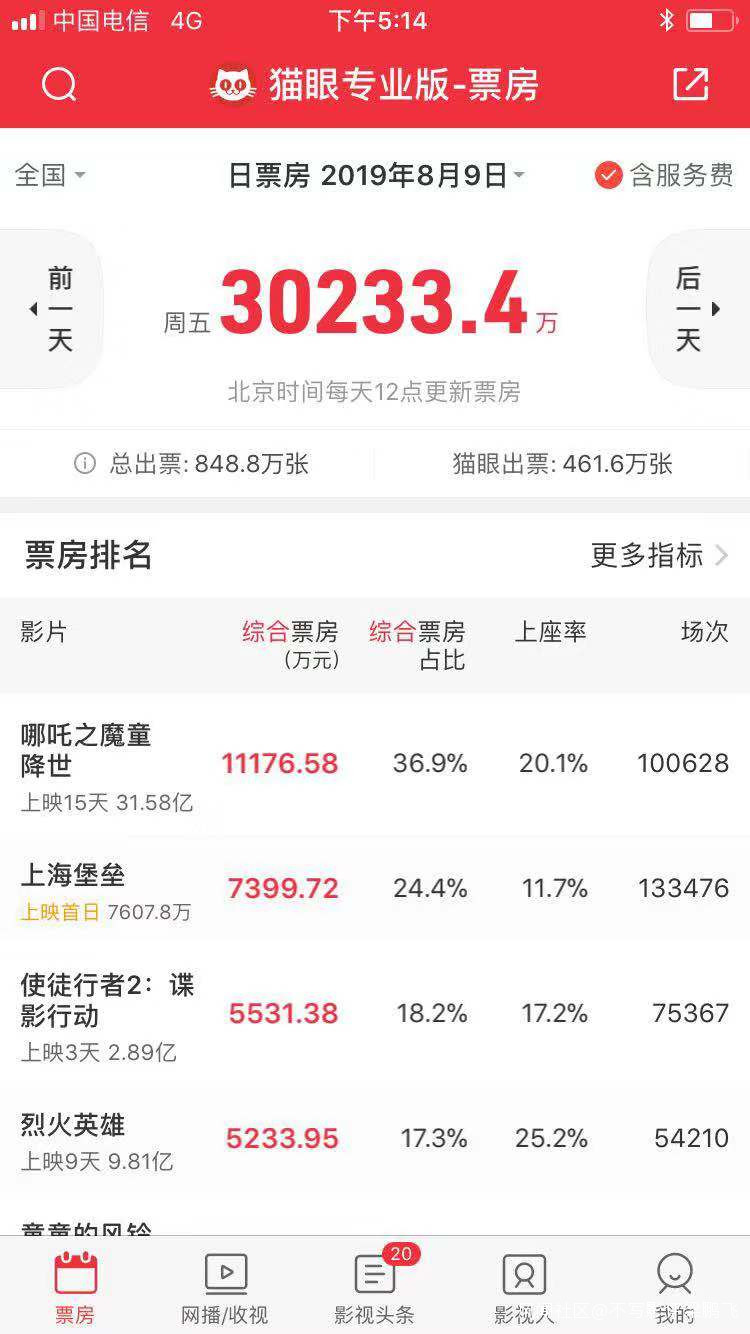Open 更多指标 for more metrics
750x1334 pixels.
(659, 555)
